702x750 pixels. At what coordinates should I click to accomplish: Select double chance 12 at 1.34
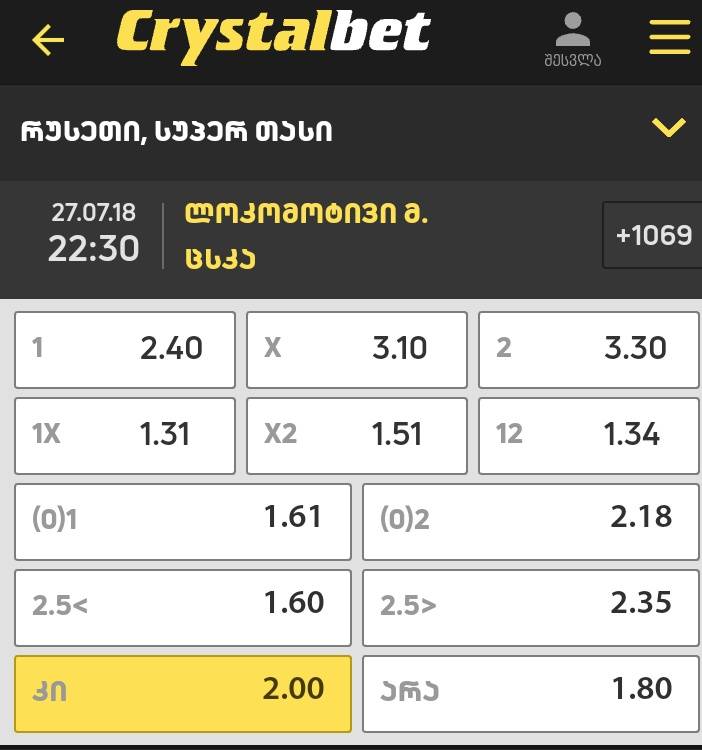coord(588,435)
